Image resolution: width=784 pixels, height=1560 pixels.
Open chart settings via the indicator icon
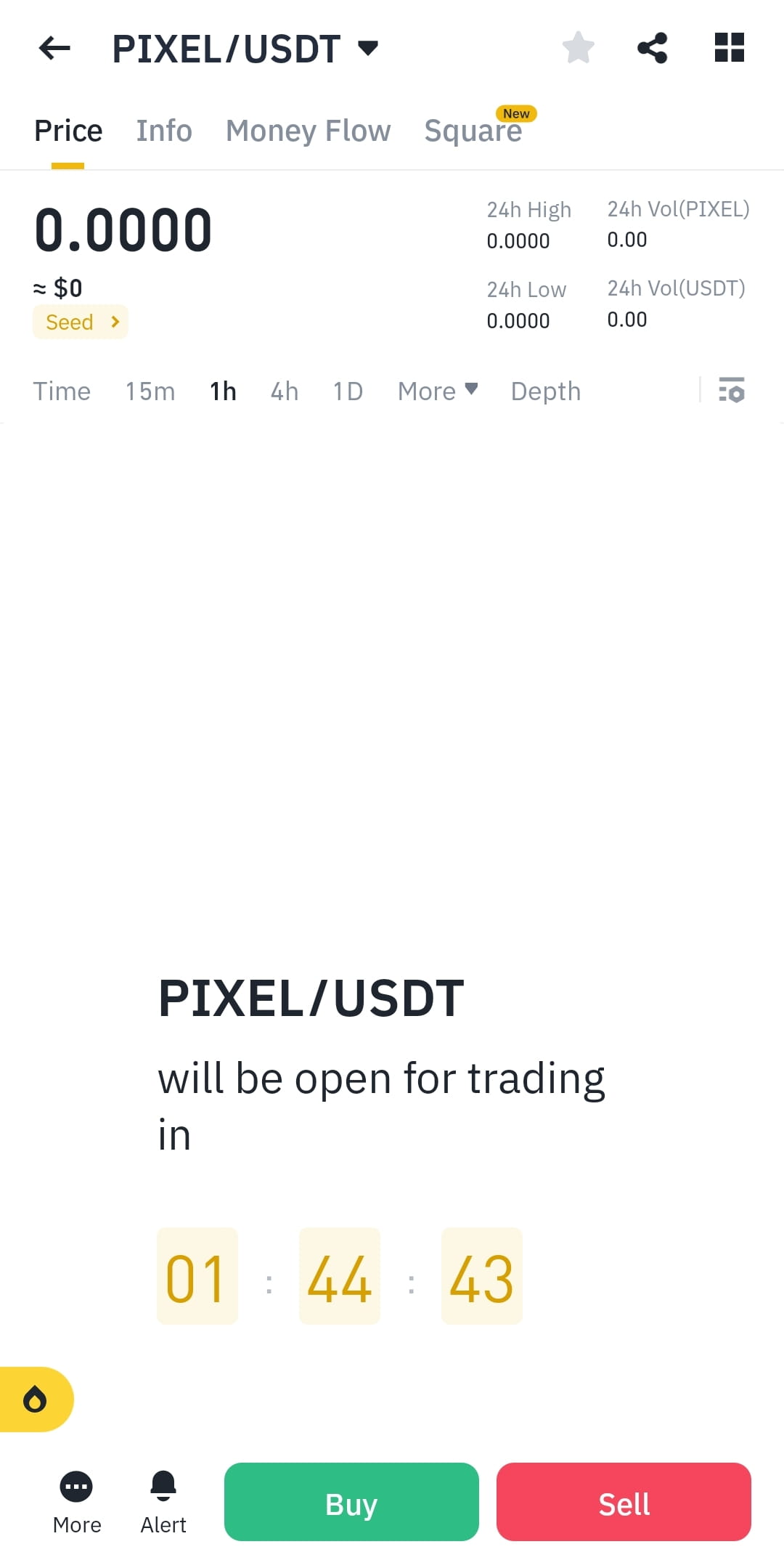[x=732, y=391]
